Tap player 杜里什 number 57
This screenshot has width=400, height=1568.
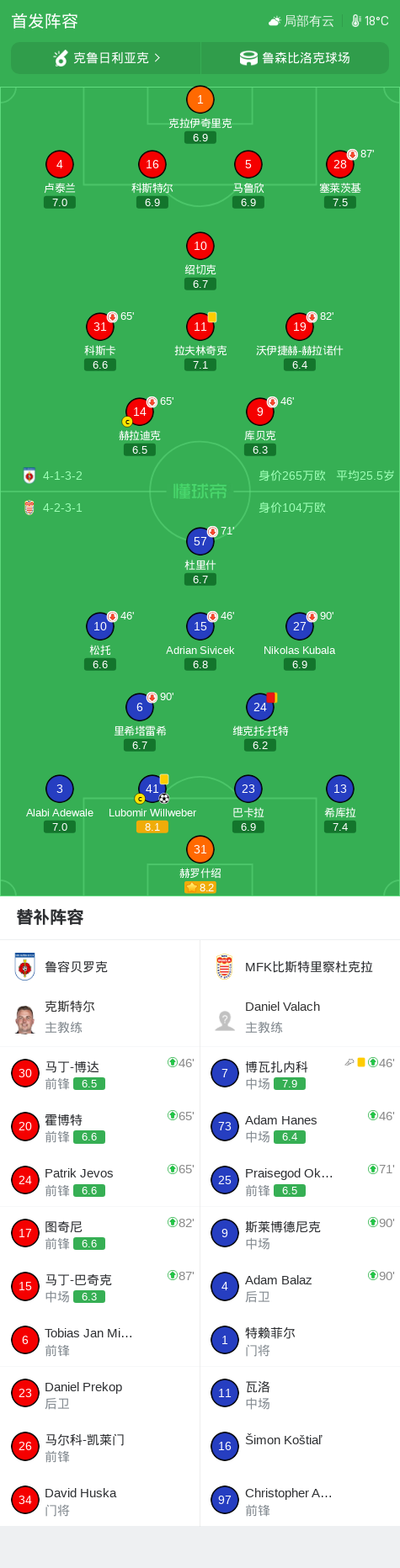(200, 542)
